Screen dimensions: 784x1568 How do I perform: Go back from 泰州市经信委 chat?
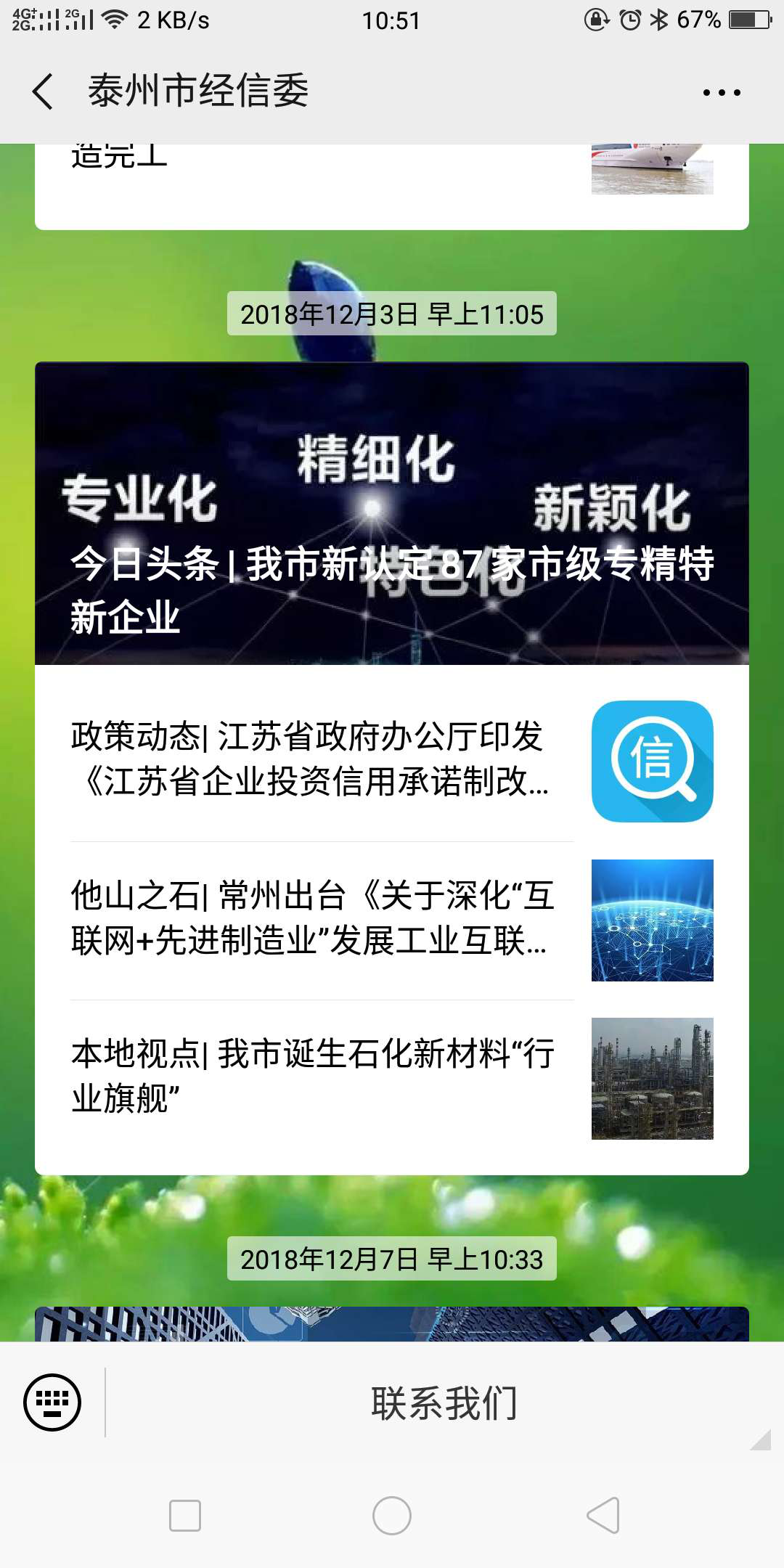[44, 92]
